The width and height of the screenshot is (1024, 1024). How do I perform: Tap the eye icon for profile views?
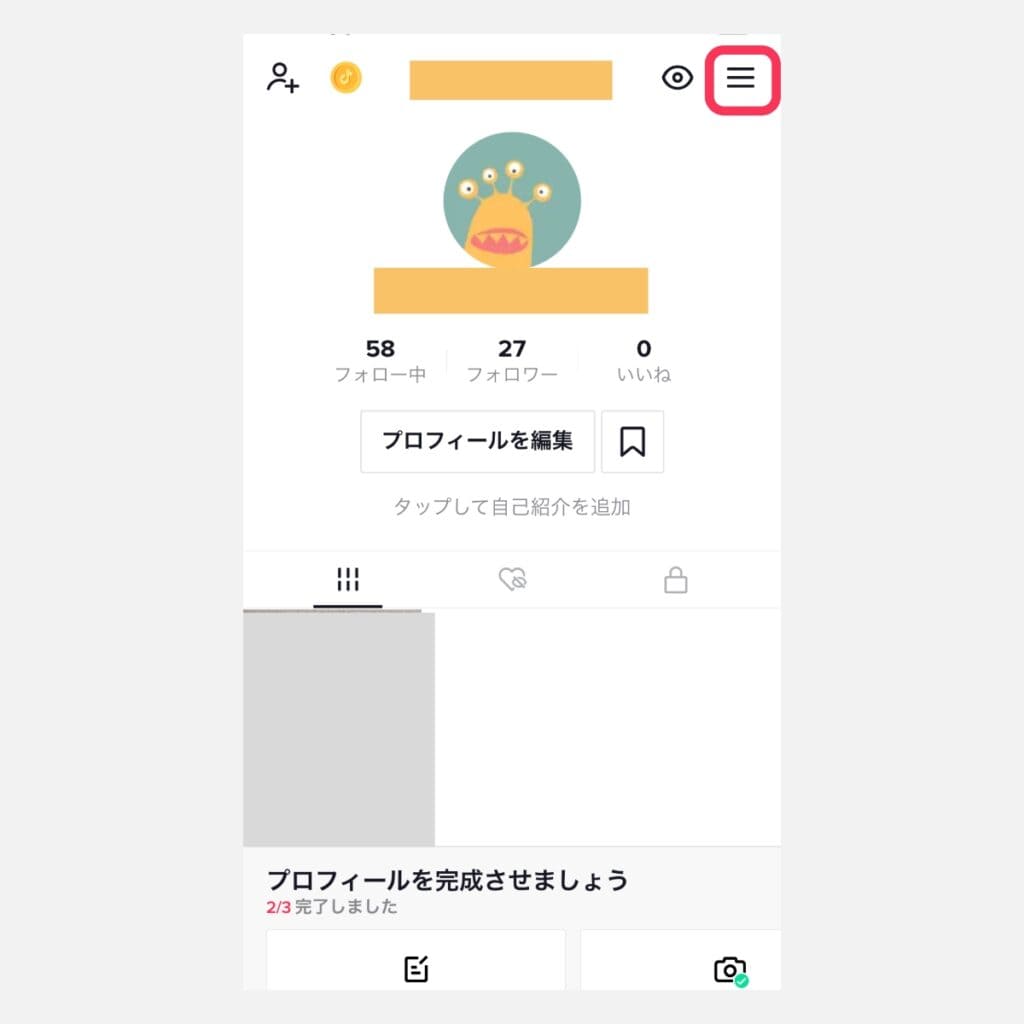point(678,78)
